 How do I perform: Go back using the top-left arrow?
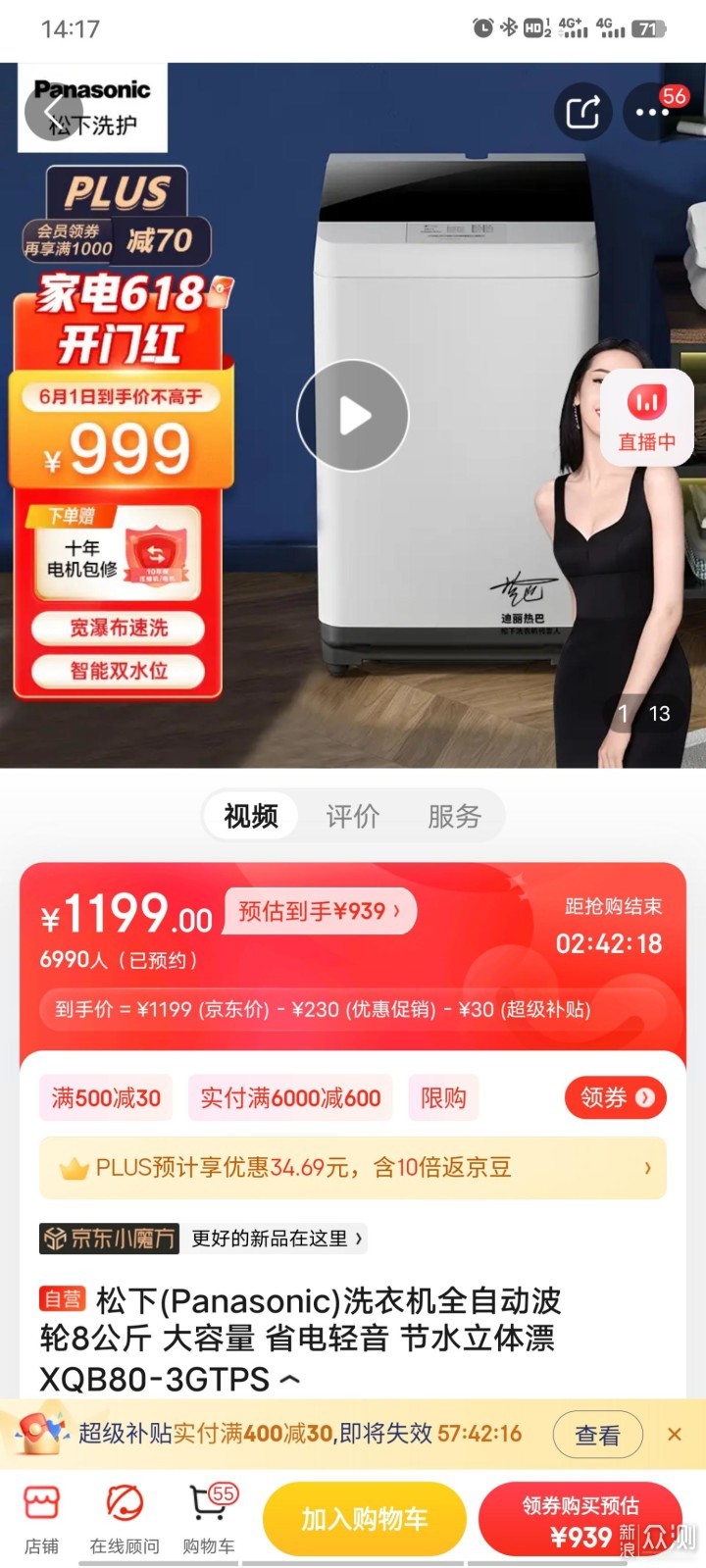pos(52,113)
